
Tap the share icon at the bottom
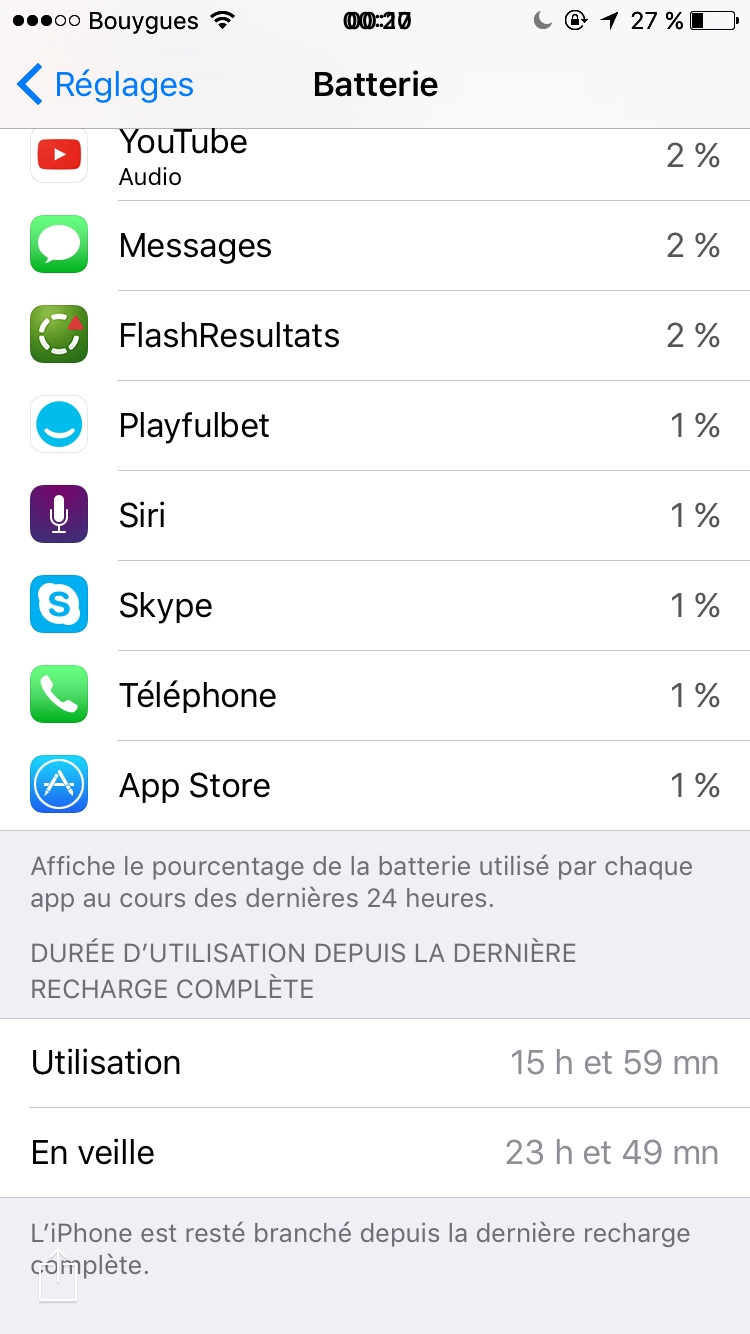pyautogui.click(x=58, y=1275)
